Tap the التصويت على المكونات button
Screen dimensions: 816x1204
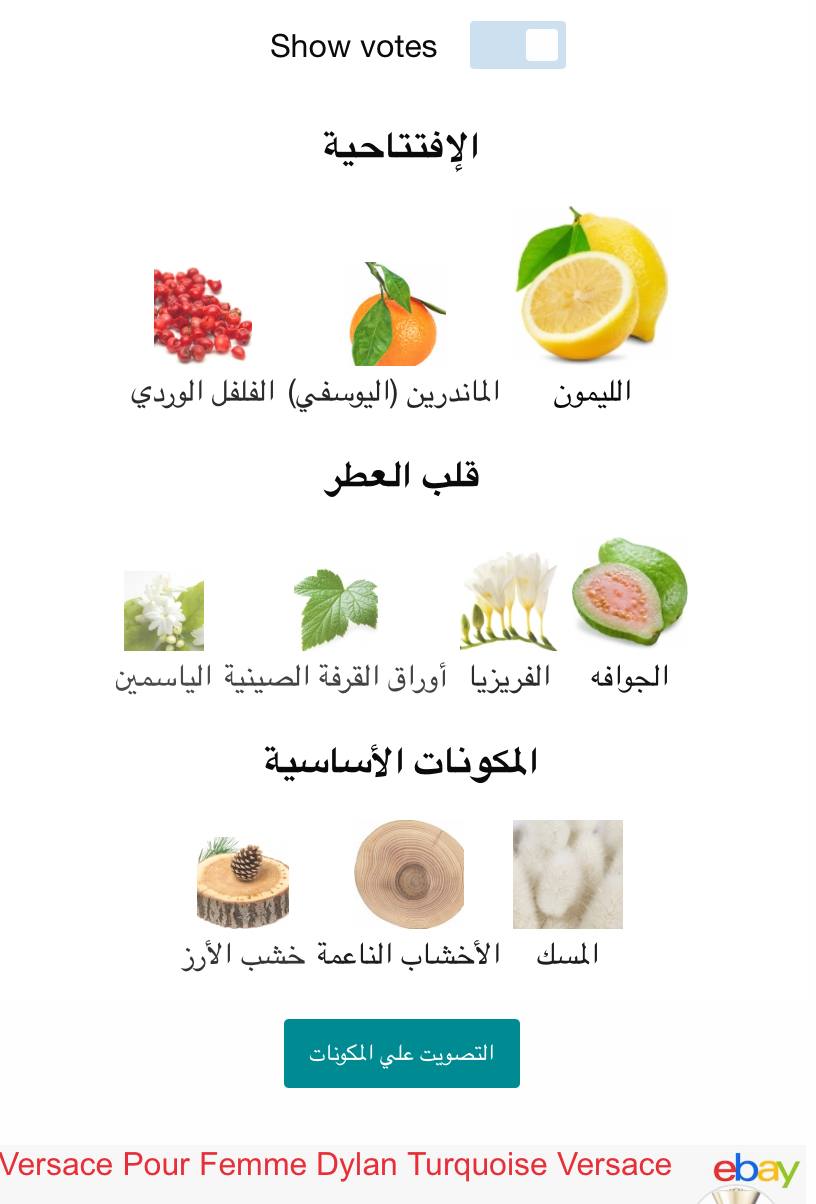pos(401,1053)
